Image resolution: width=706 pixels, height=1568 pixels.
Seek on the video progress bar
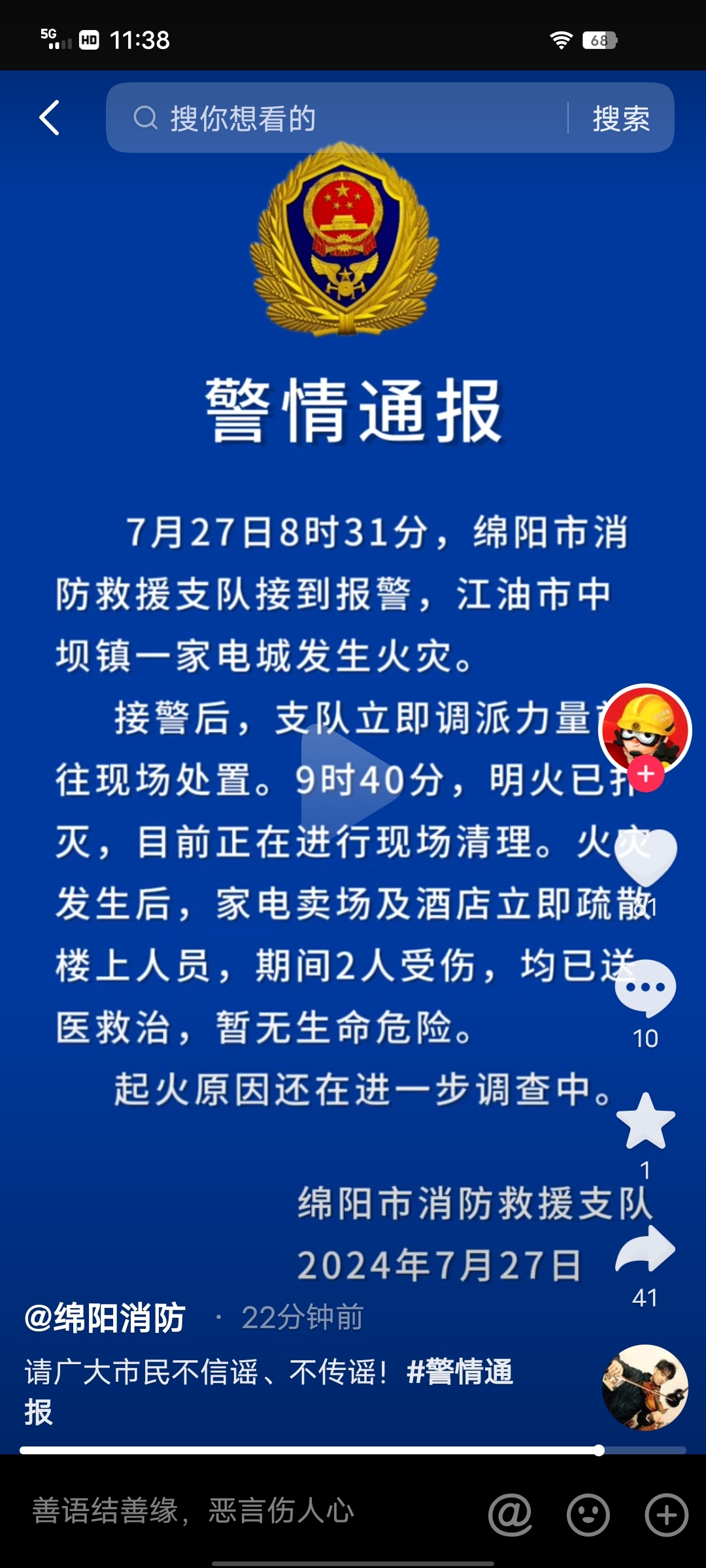pyautogui.click(x=353, y=1450)
